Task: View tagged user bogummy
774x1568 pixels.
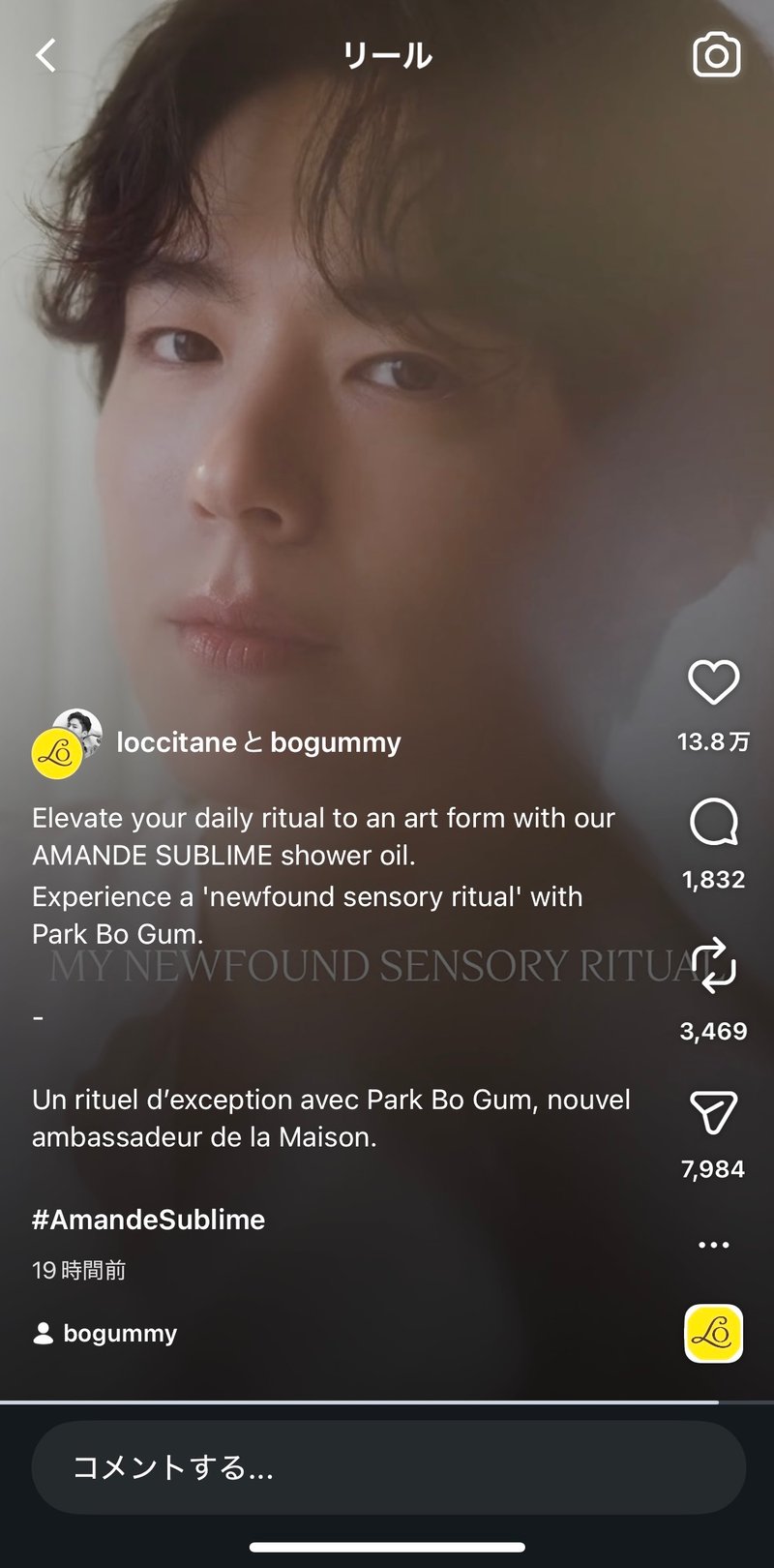Action: pos(106,1334)
